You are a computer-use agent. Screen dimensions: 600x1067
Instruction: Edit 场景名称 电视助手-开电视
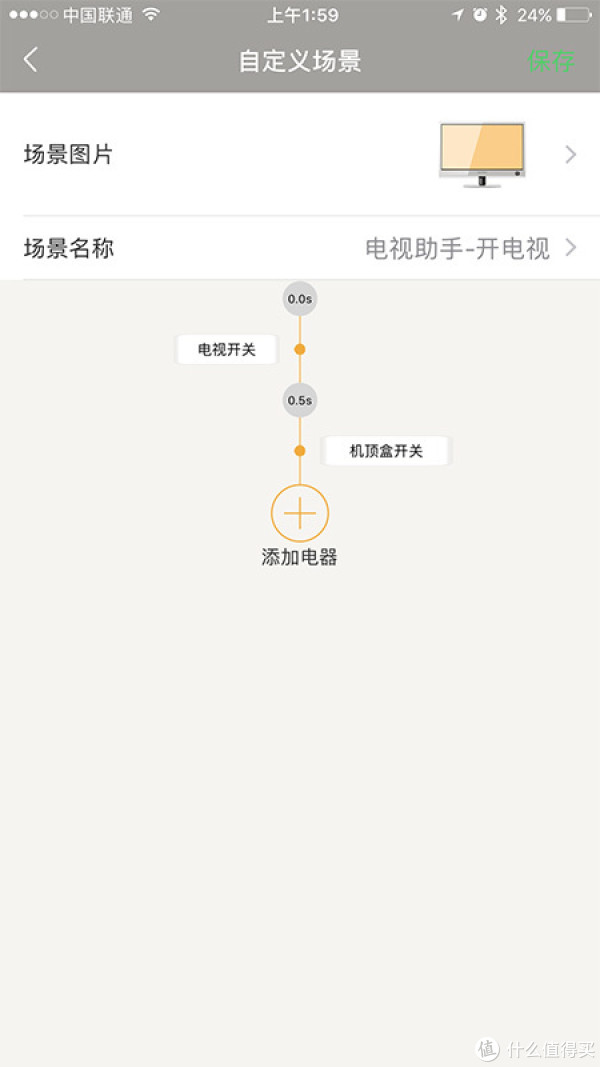(300, 248)
